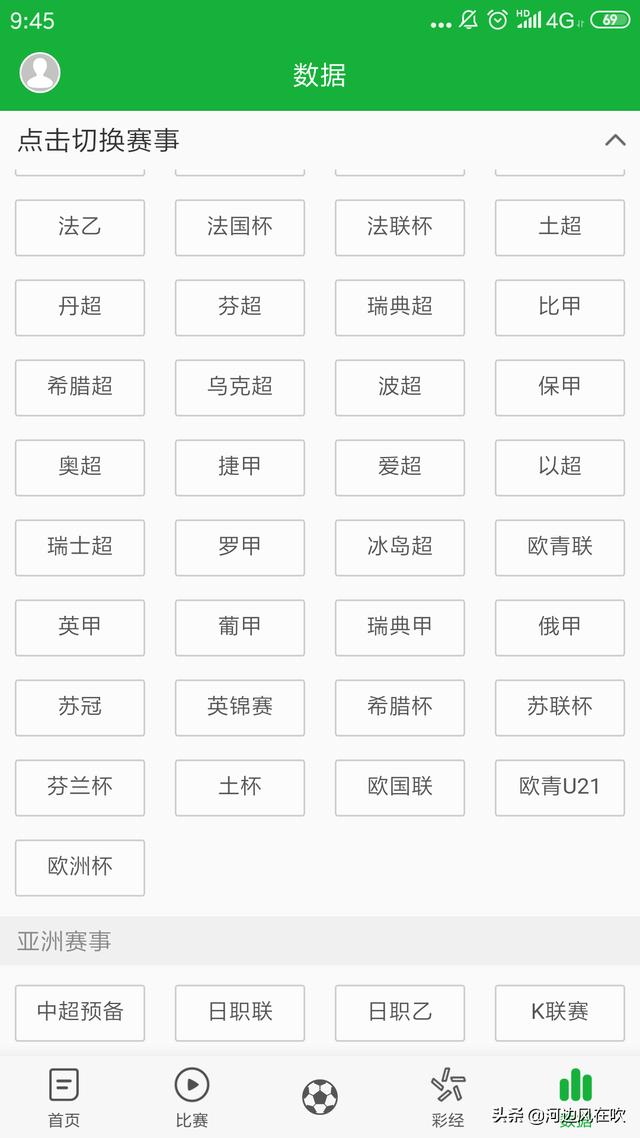Viewport: 640px width, 1138px height.
Task: Open the profile avatar icon
Action: [x=40, y=73]
